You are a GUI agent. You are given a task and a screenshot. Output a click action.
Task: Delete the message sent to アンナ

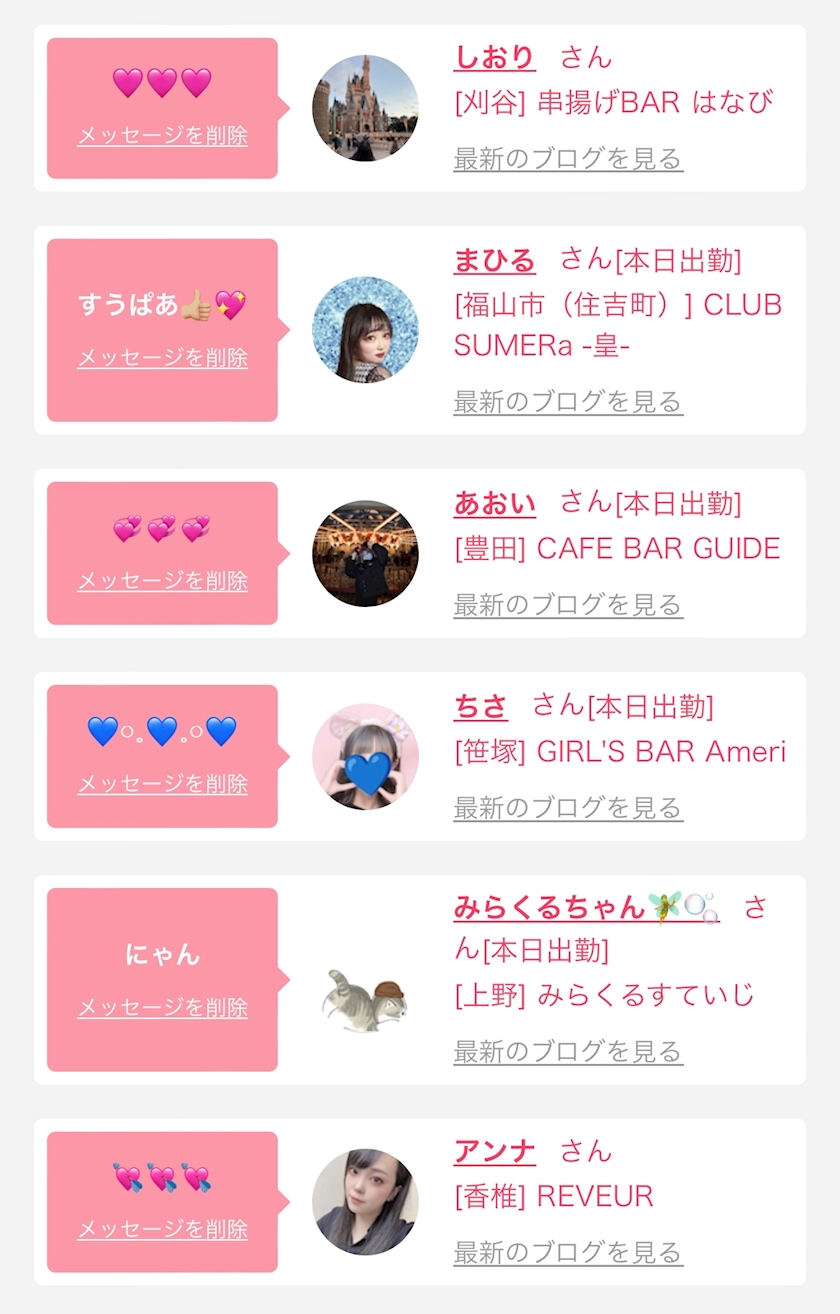(x=162, y=1229)
